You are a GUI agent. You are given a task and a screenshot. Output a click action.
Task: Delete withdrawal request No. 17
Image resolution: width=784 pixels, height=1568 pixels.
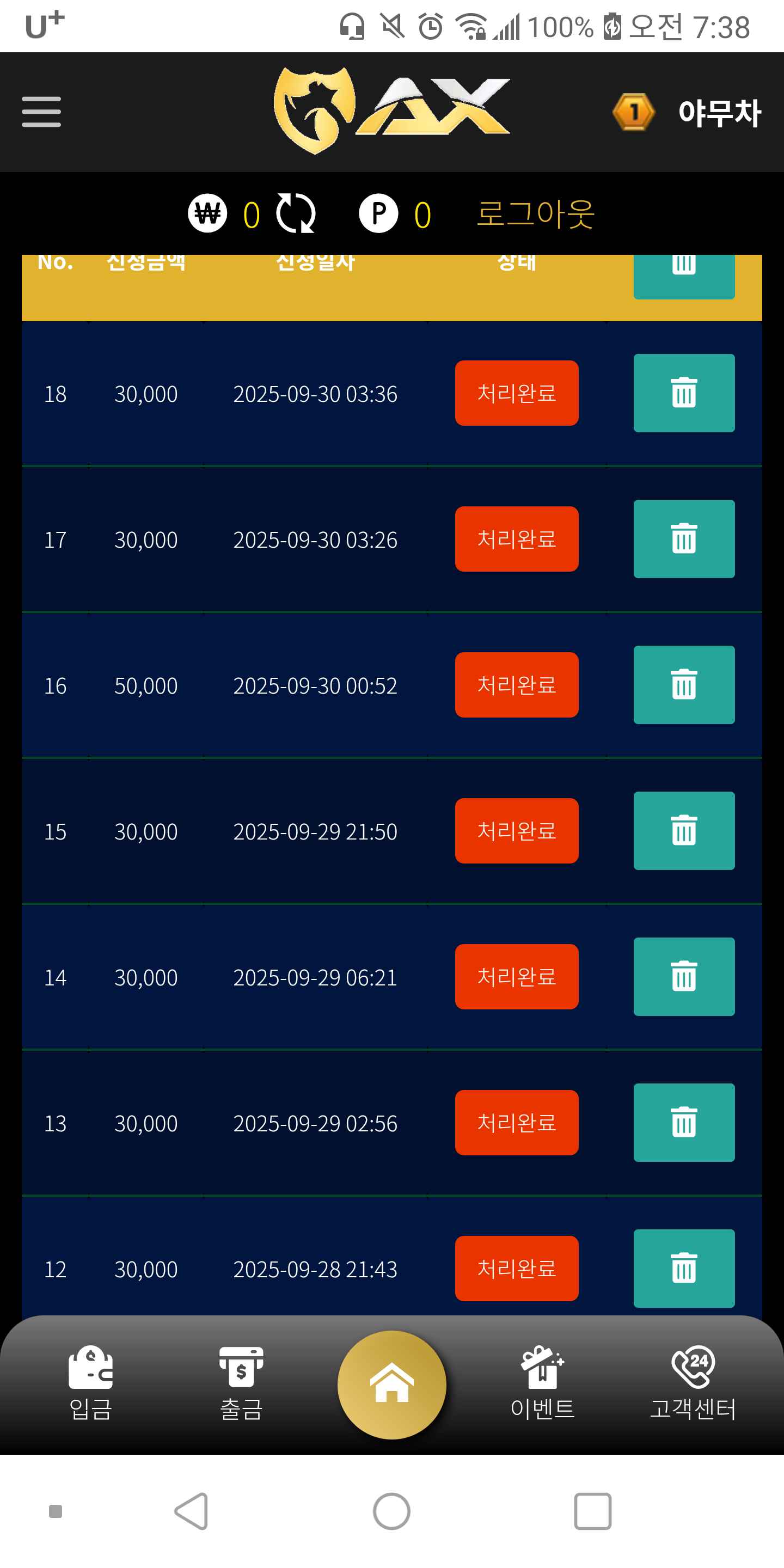click(x=684, y=538)
